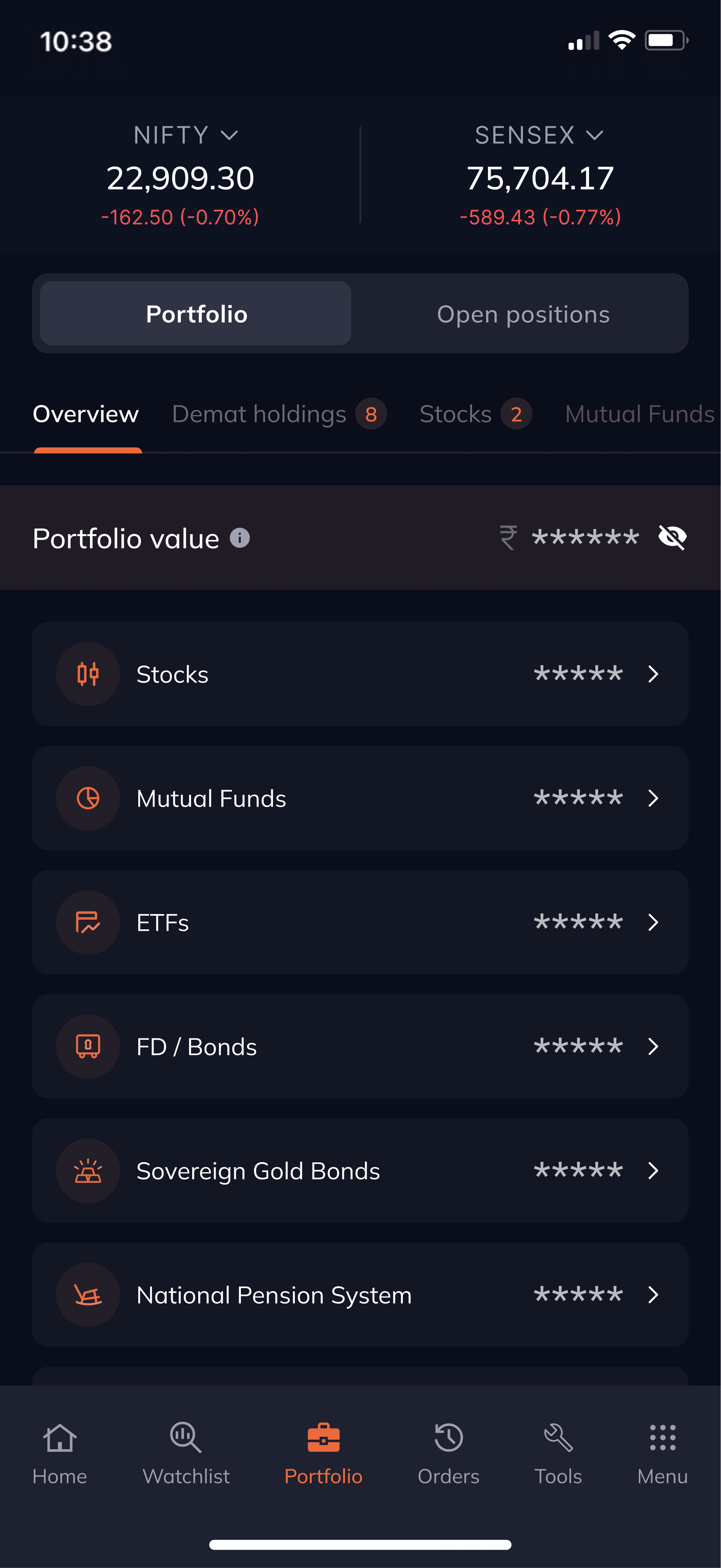Show info about Portfolio value

tap(240, 538)
